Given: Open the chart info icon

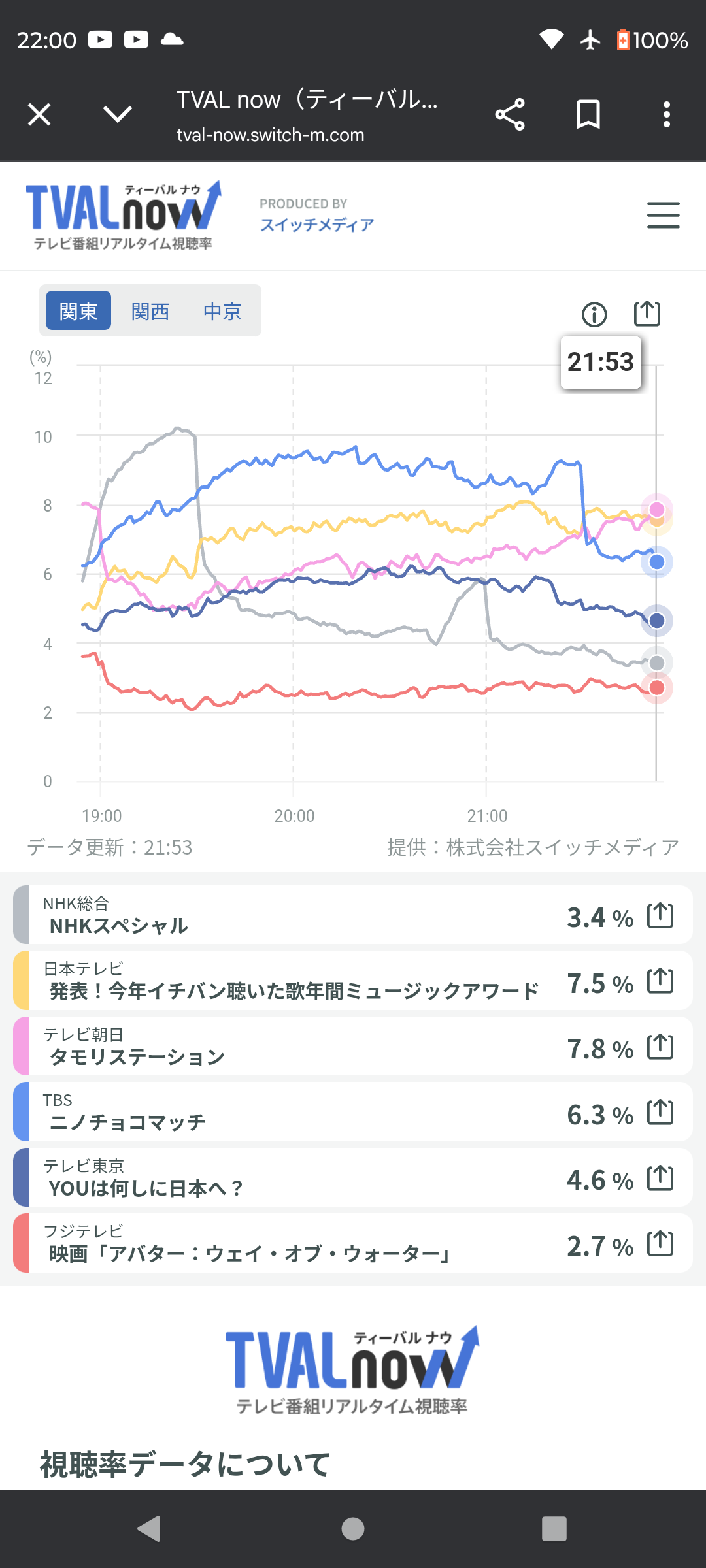Looking at the screenshot, I should [x=594, y=314].
